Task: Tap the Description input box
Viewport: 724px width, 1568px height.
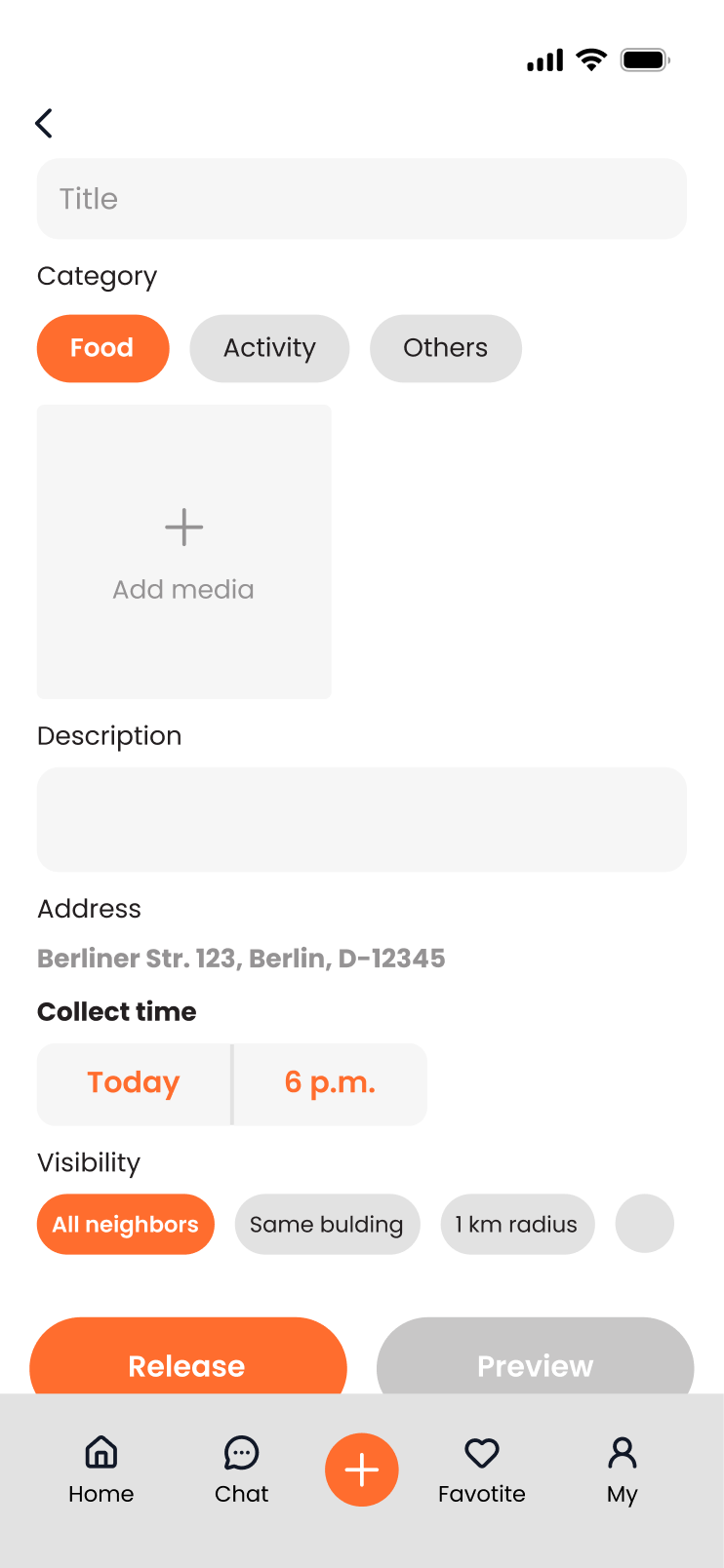Action: tap(361, 819)
